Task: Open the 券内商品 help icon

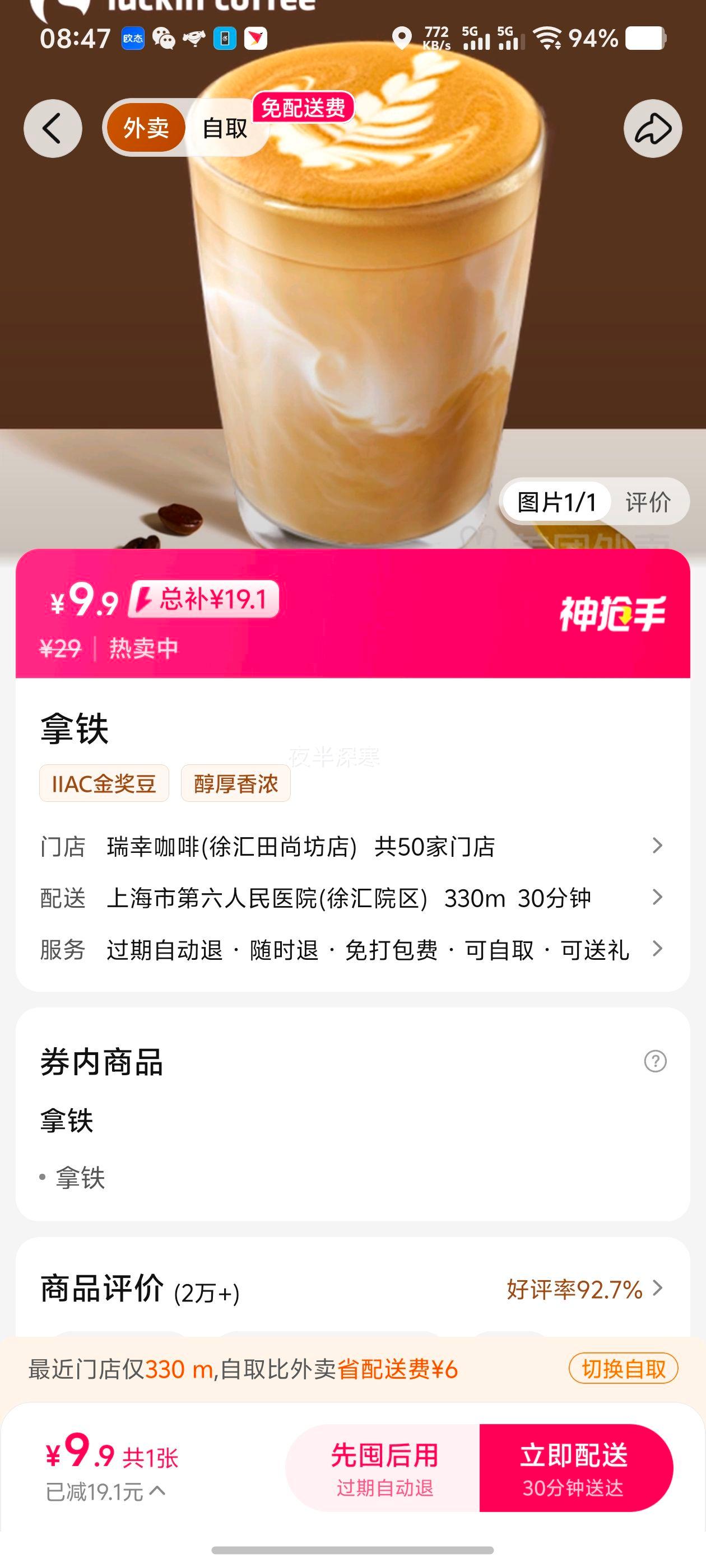Action: [655, 1062]
